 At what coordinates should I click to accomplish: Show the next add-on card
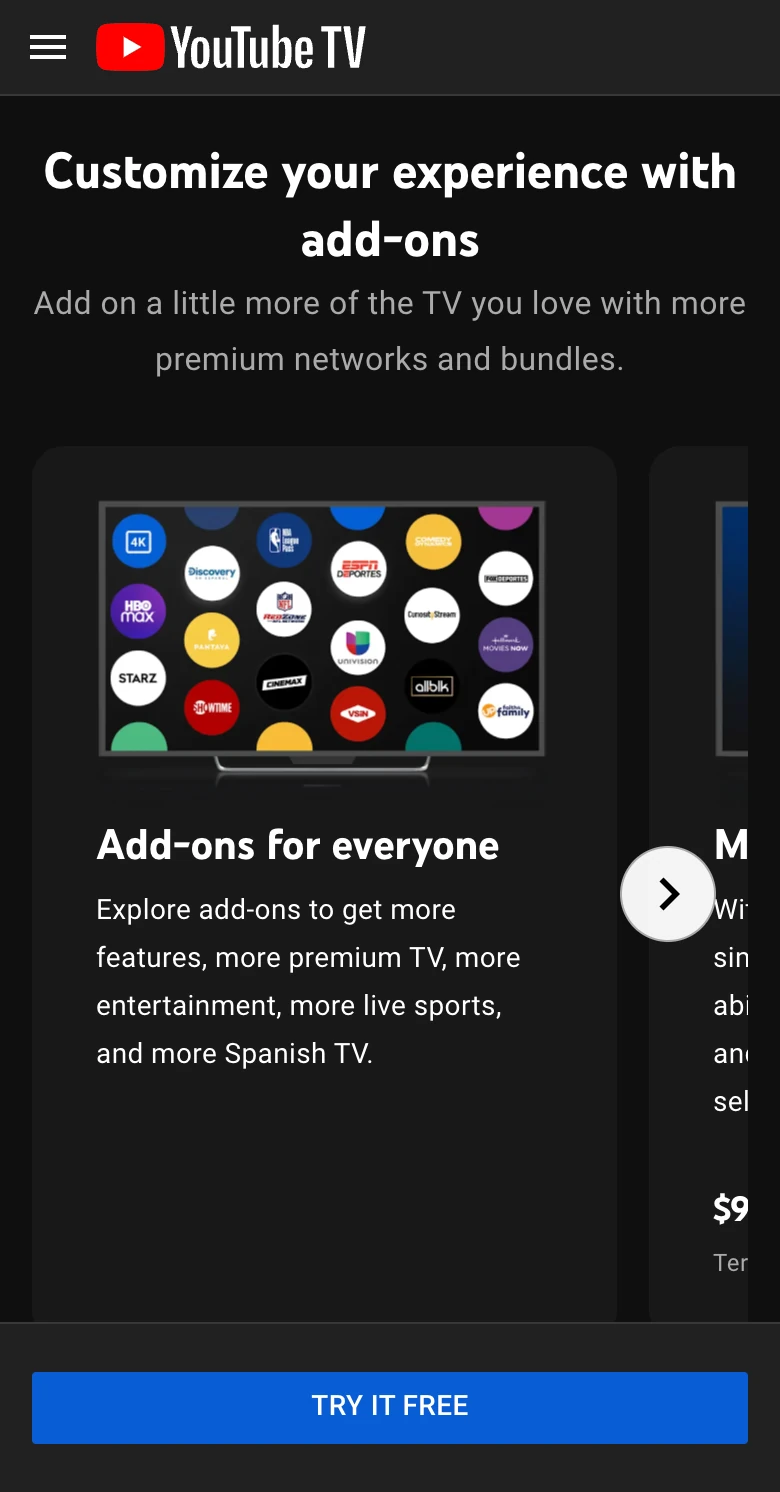pos(668,894)
